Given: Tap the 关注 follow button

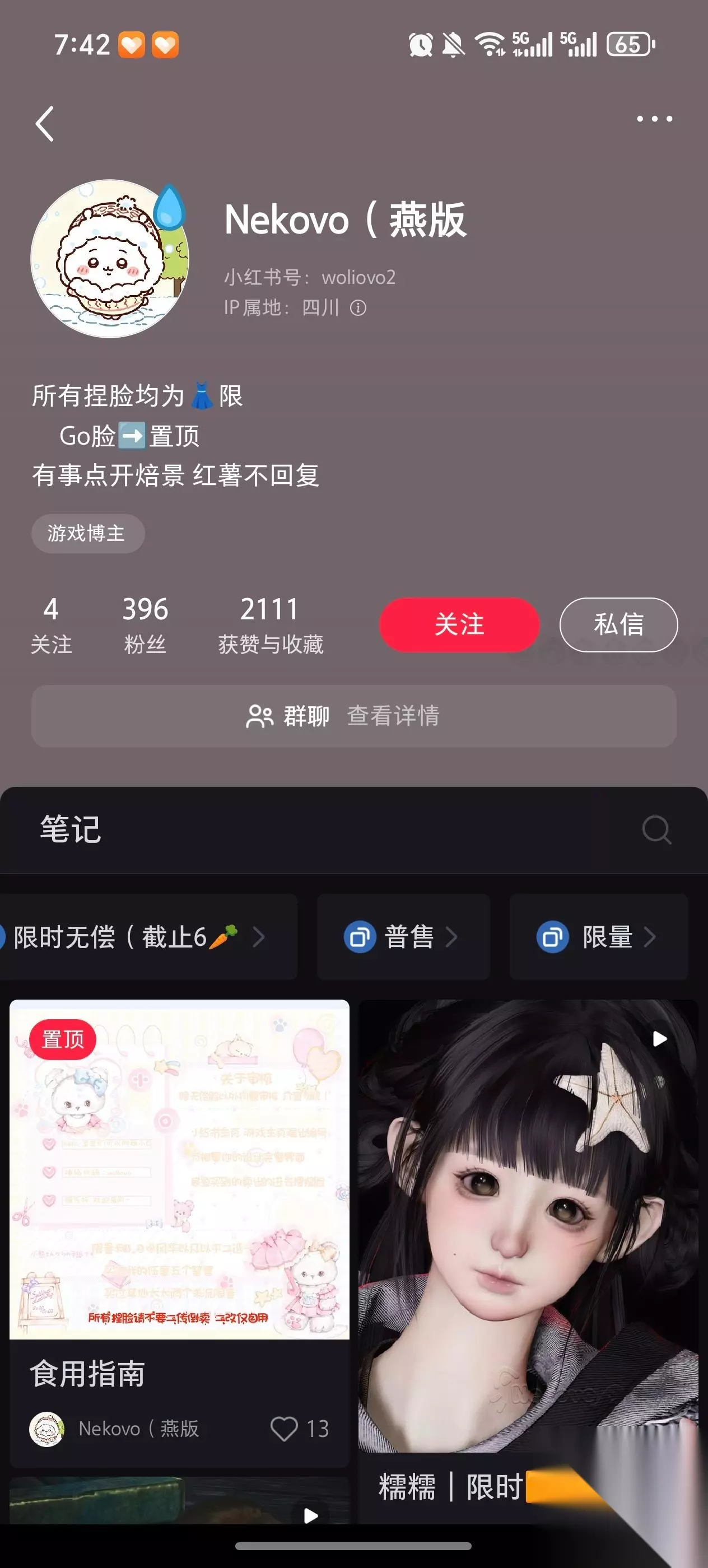Looking at the screenshot, I should point(459,624).
